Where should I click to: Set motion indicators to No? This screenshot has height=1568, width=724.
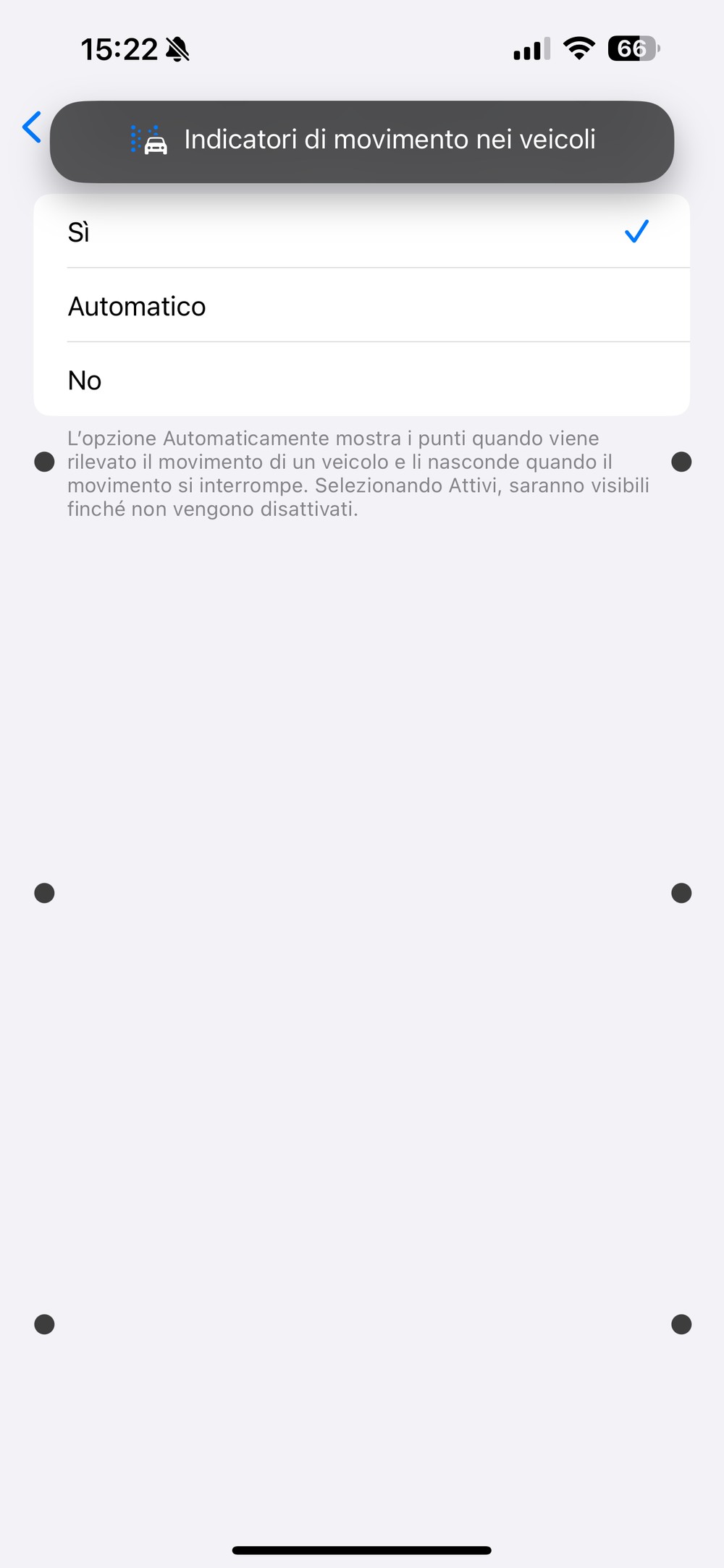(x=361, y=380)
